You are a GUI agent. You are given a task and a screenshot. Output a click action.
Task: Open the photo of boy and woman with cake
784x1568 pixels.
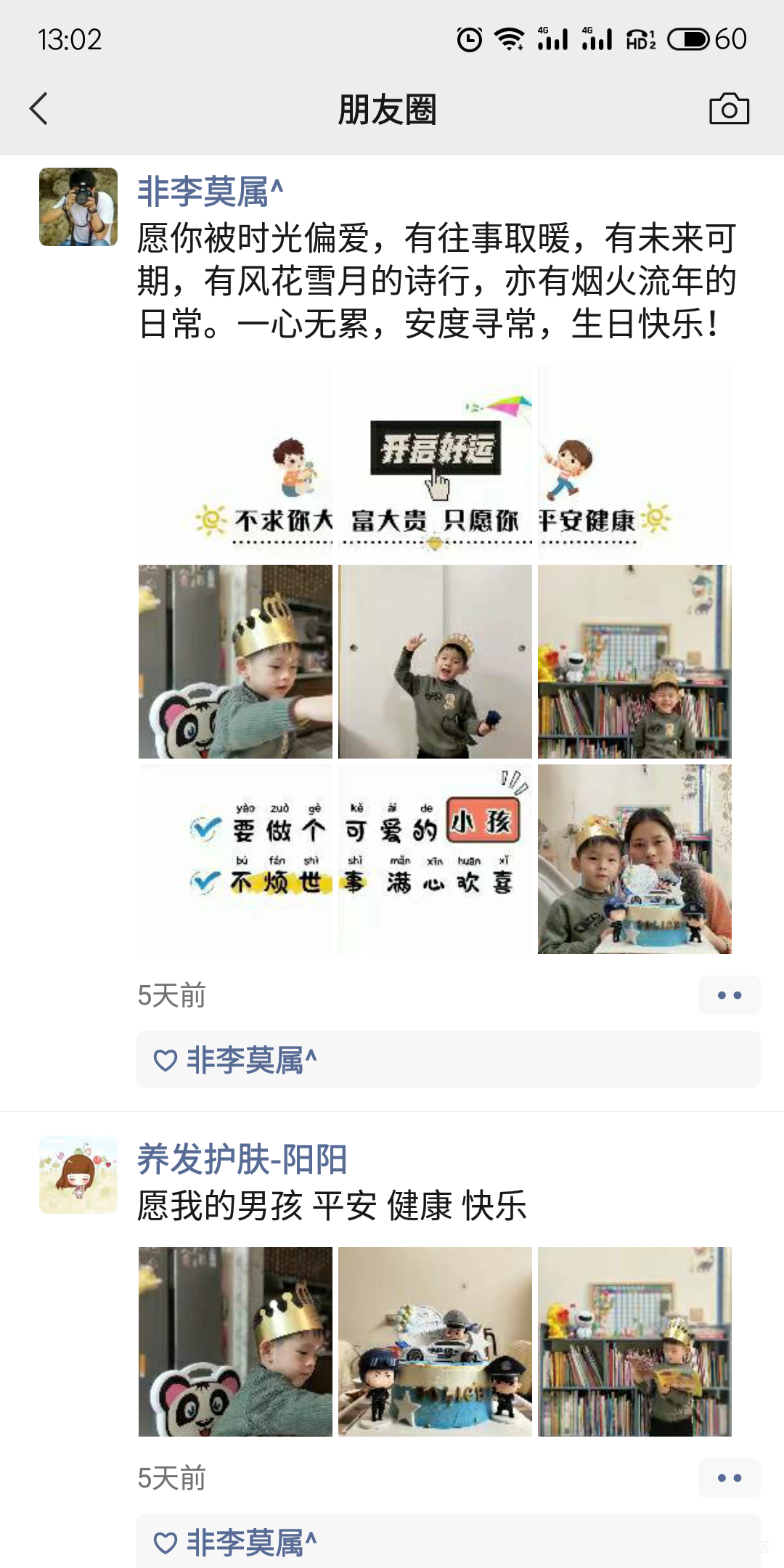634,859
